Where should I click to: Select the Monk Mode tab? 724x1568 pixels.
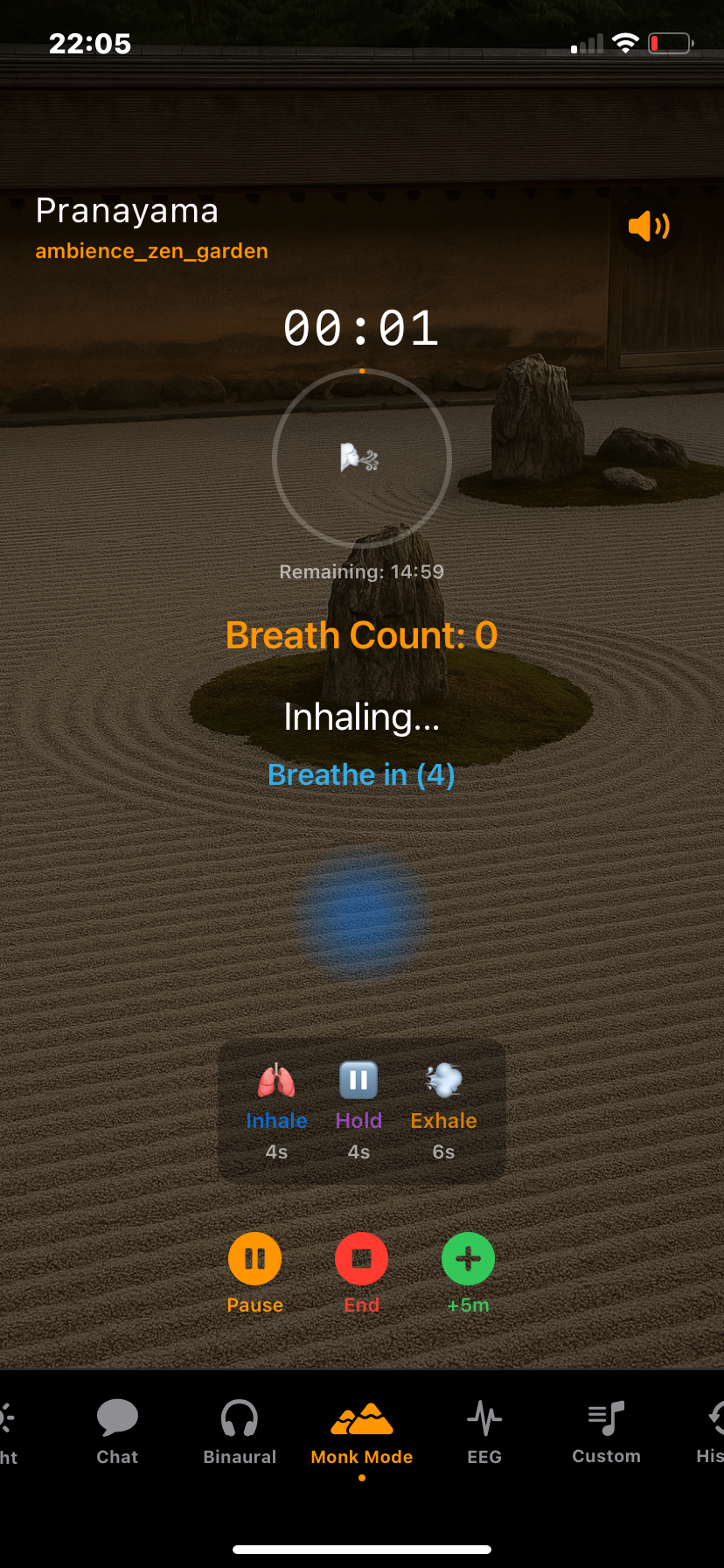pyautogui.click(x=362, y=1431)
